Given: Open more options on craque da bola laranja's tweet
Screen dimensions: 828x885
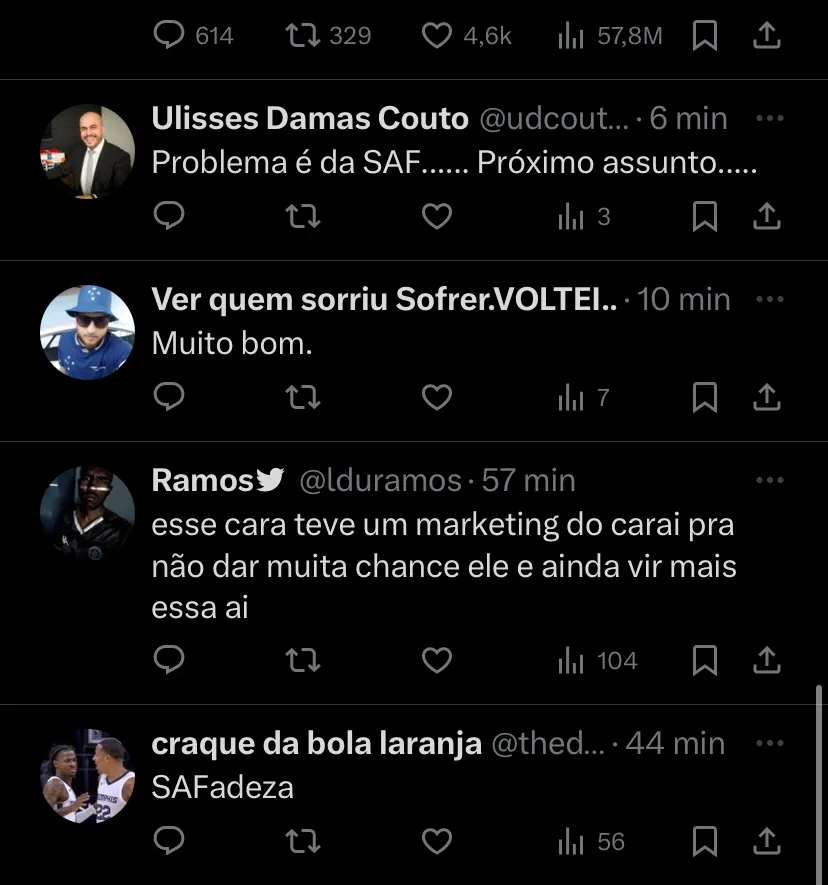Looking at the screenshot, I should pos(769,743).
